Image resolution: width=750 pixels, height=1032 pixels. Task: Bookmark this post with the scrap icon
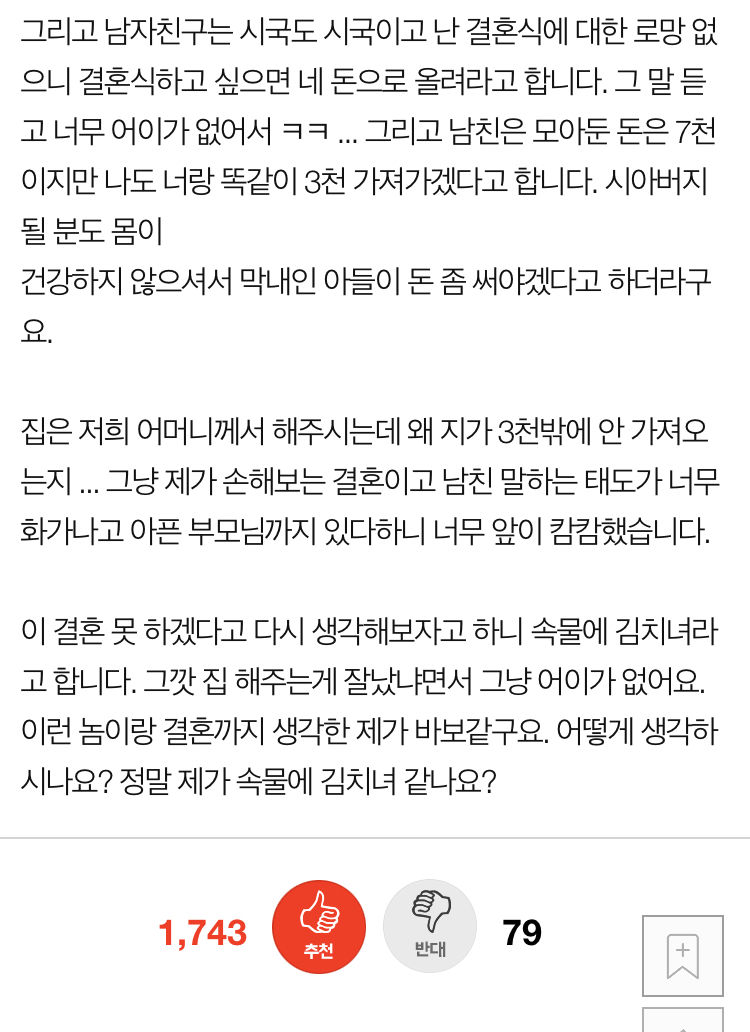[x=682, y=955]
